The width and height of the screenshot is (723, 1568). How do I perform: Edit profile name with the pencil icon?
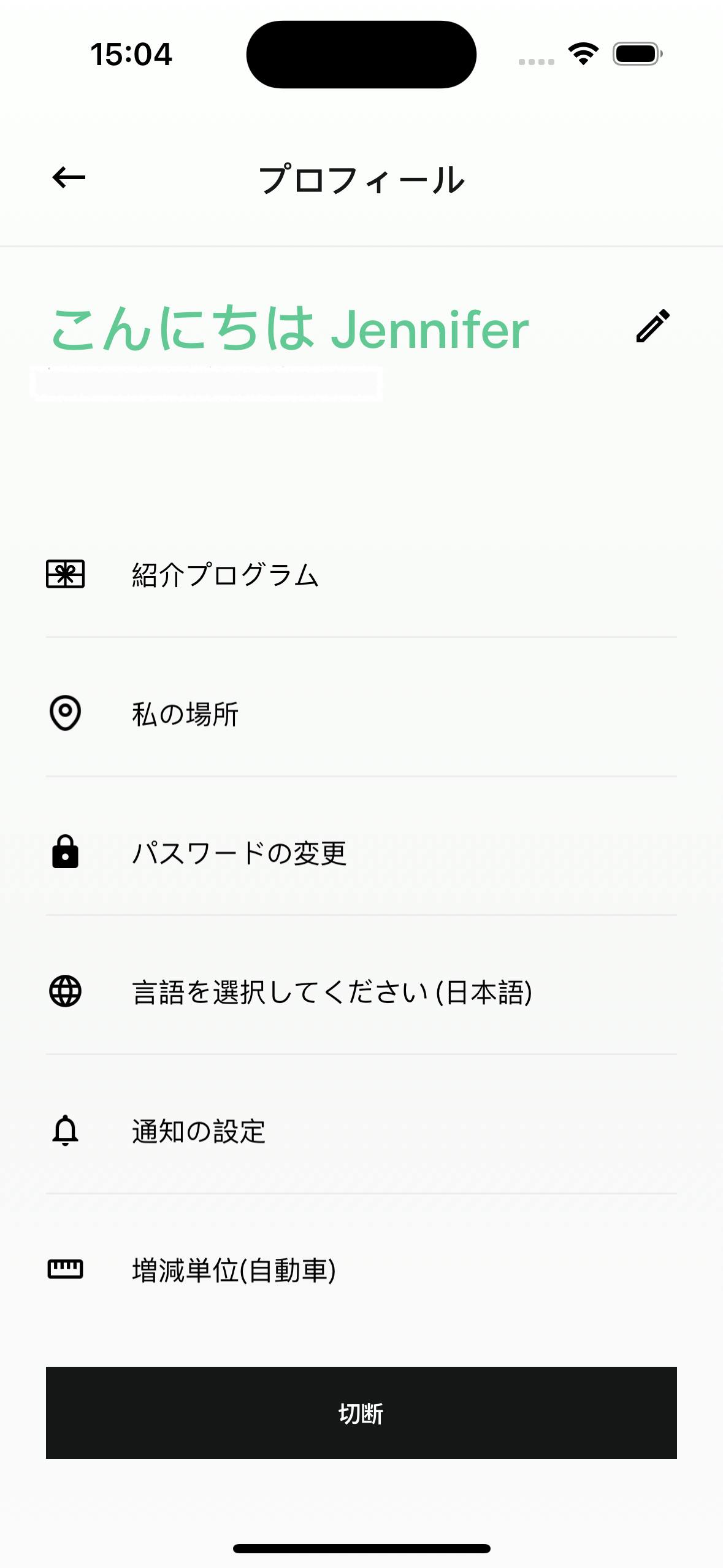(x=652, y=326)
